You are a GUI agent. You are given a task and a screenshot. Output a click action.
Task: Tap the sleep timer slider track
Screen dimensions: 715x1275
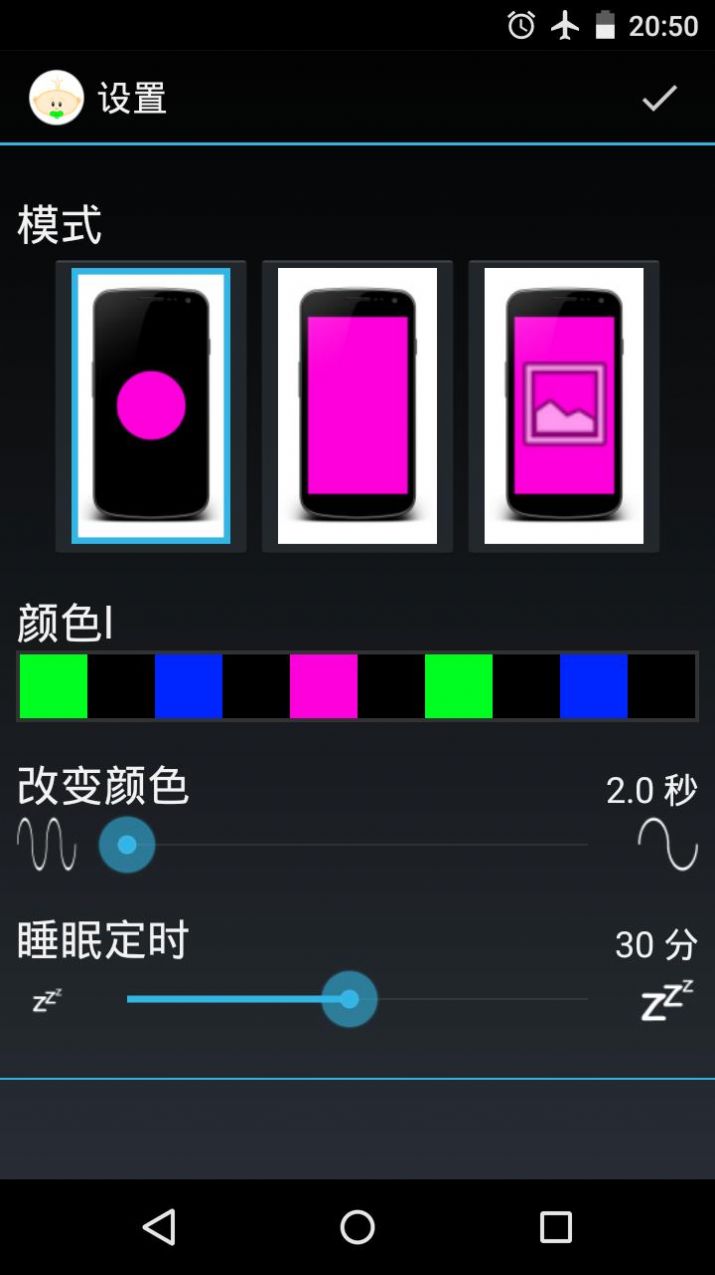click(357, 999)
